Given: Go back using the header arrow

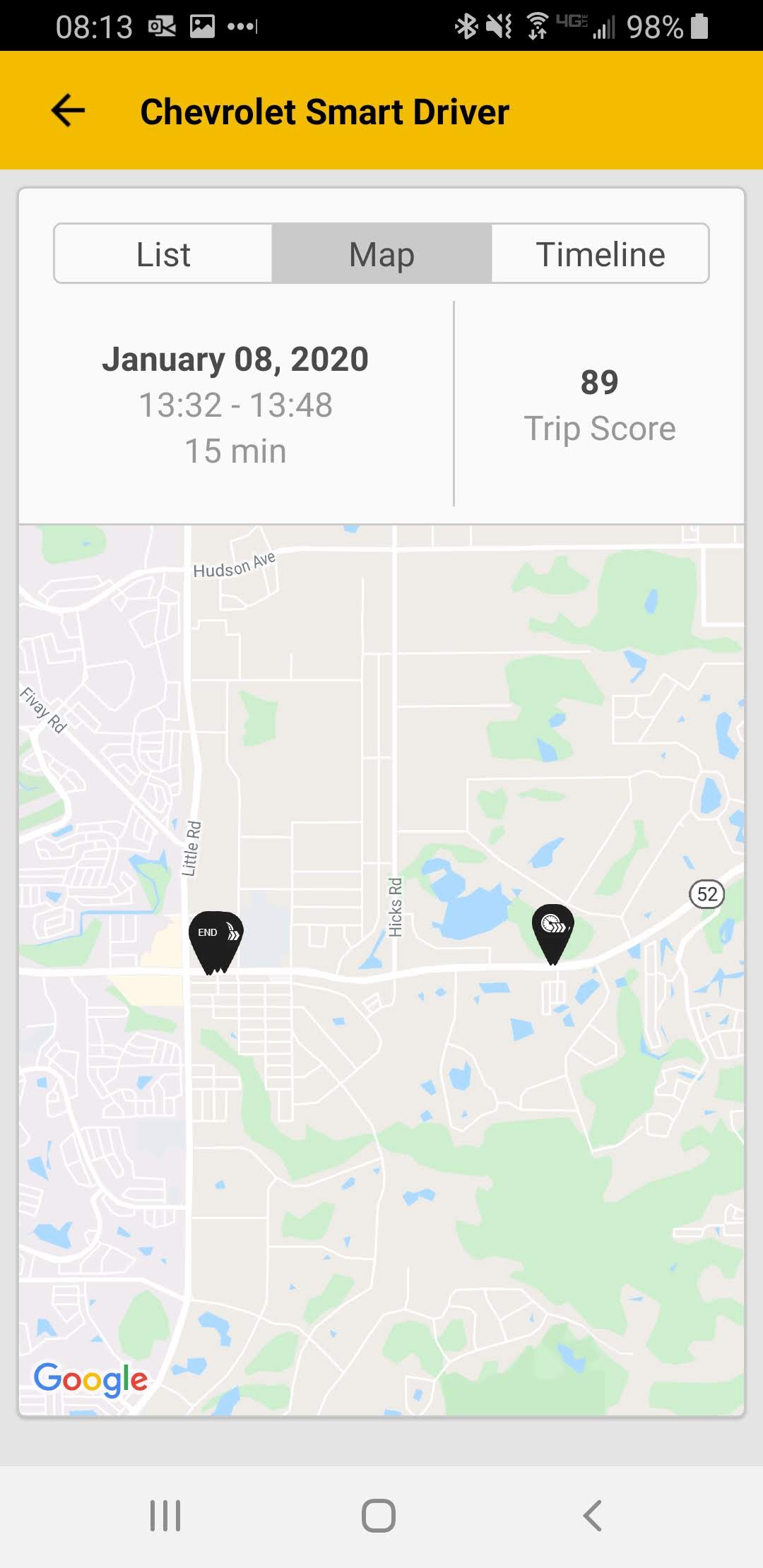Looking at the screenshot, I should pos(69,111).
